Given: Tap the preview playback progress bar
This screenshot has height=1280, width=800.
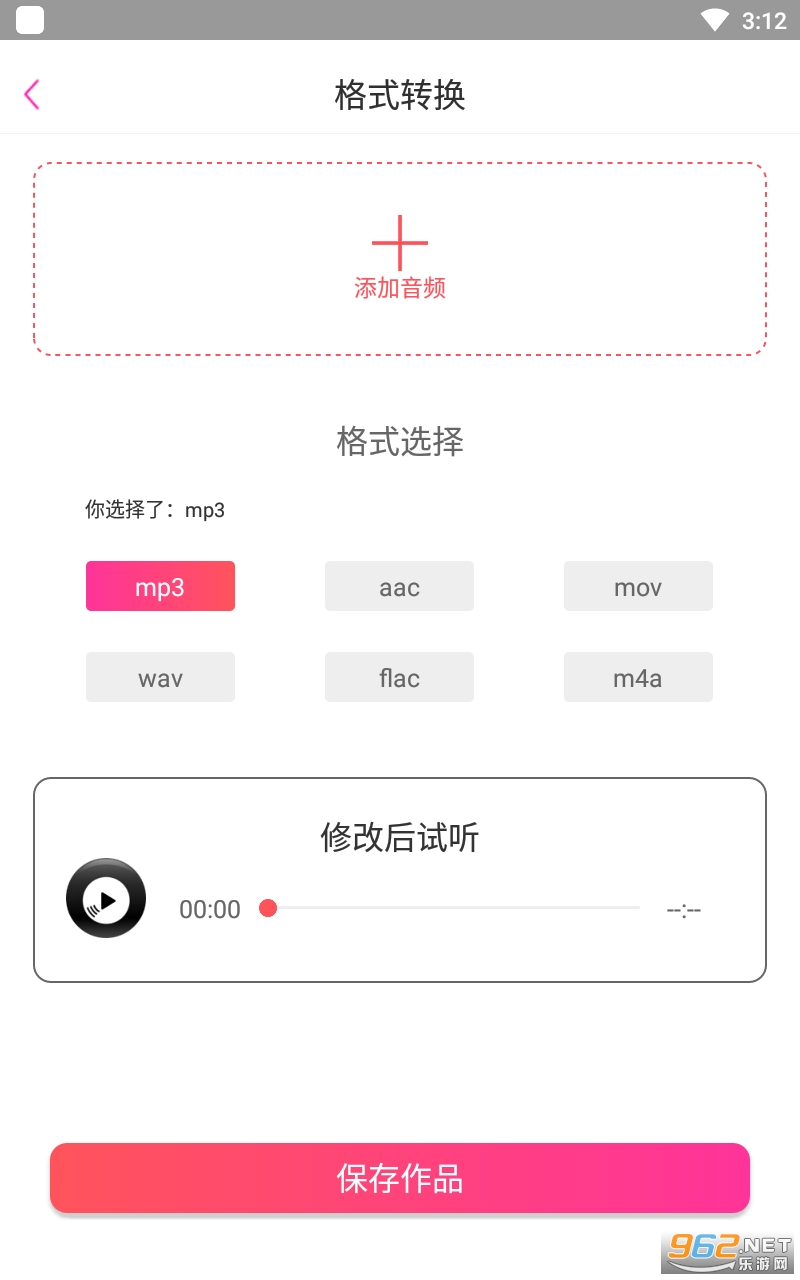Looking at the screenshot, I should (x=450, y=908).
